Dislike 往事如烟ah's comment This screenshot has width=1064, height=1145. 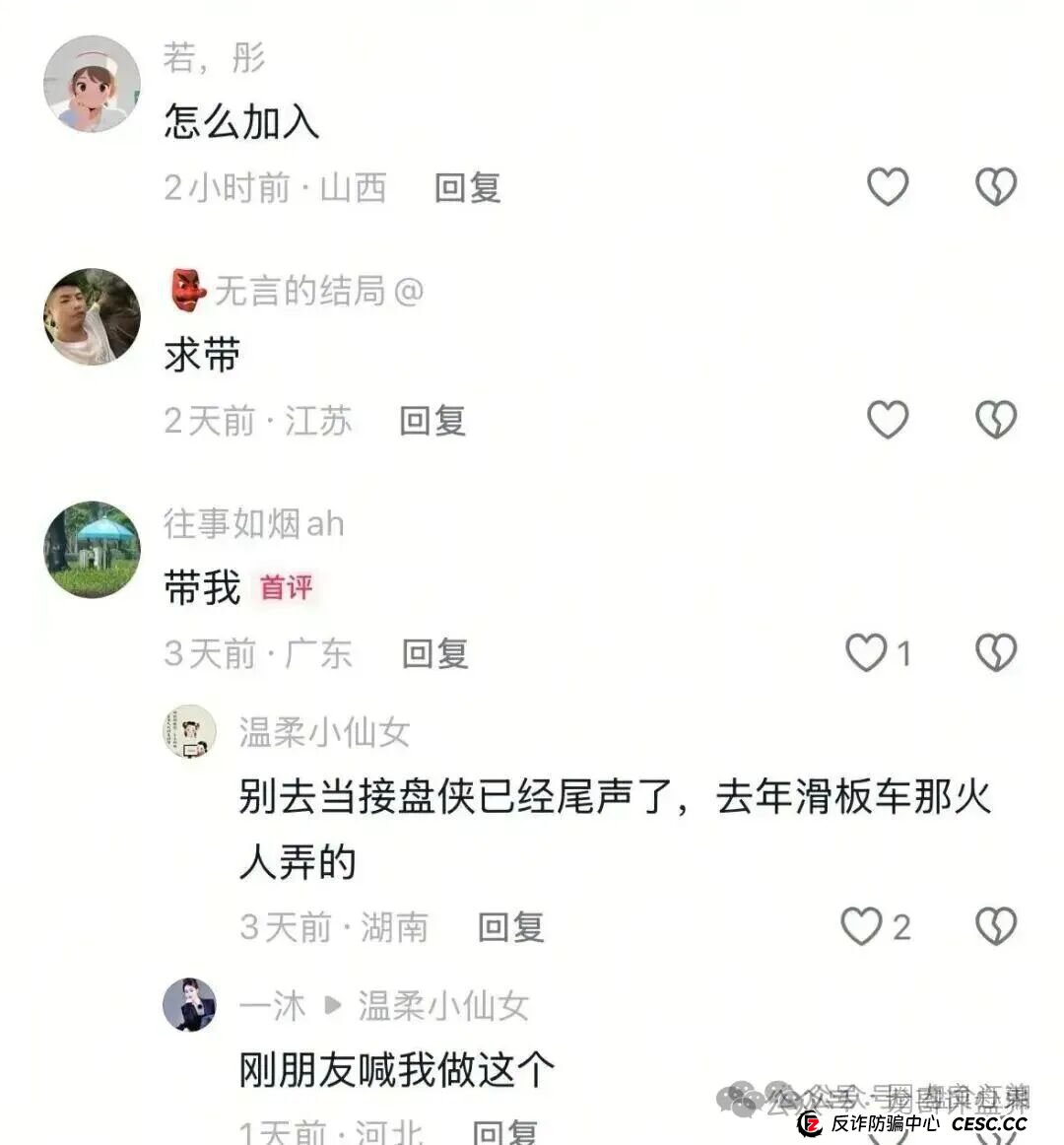tap(998, 653)
